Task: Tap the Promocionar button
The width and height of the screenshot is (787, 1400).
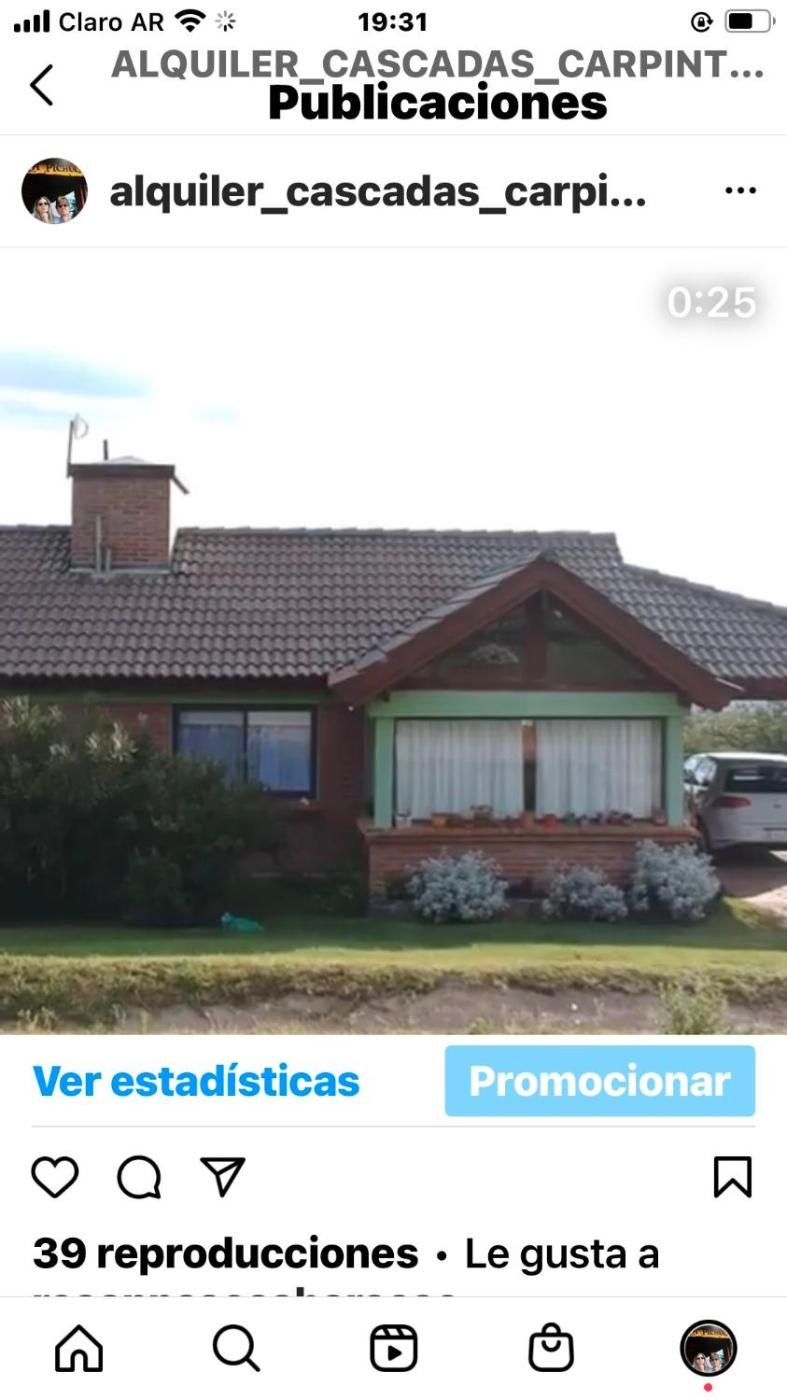Action: [600, 1081]
